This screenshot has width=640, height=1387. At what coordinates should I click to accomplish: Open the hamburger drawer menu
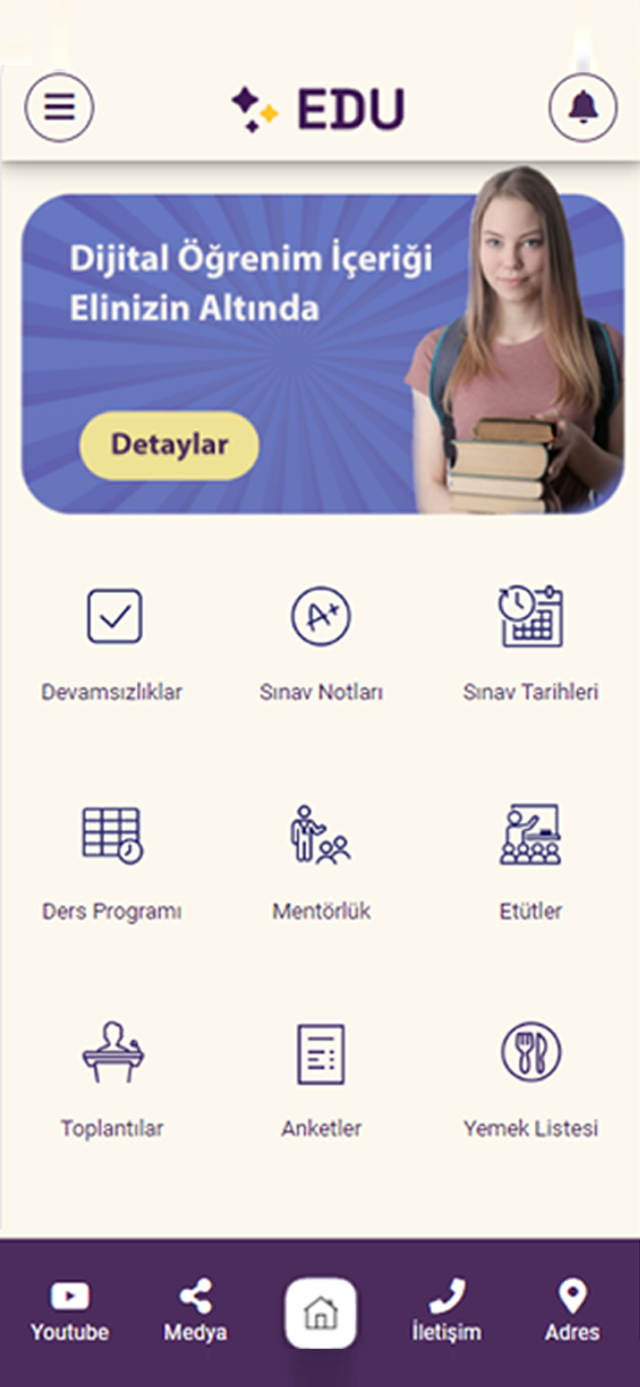(x=59, y=107)
